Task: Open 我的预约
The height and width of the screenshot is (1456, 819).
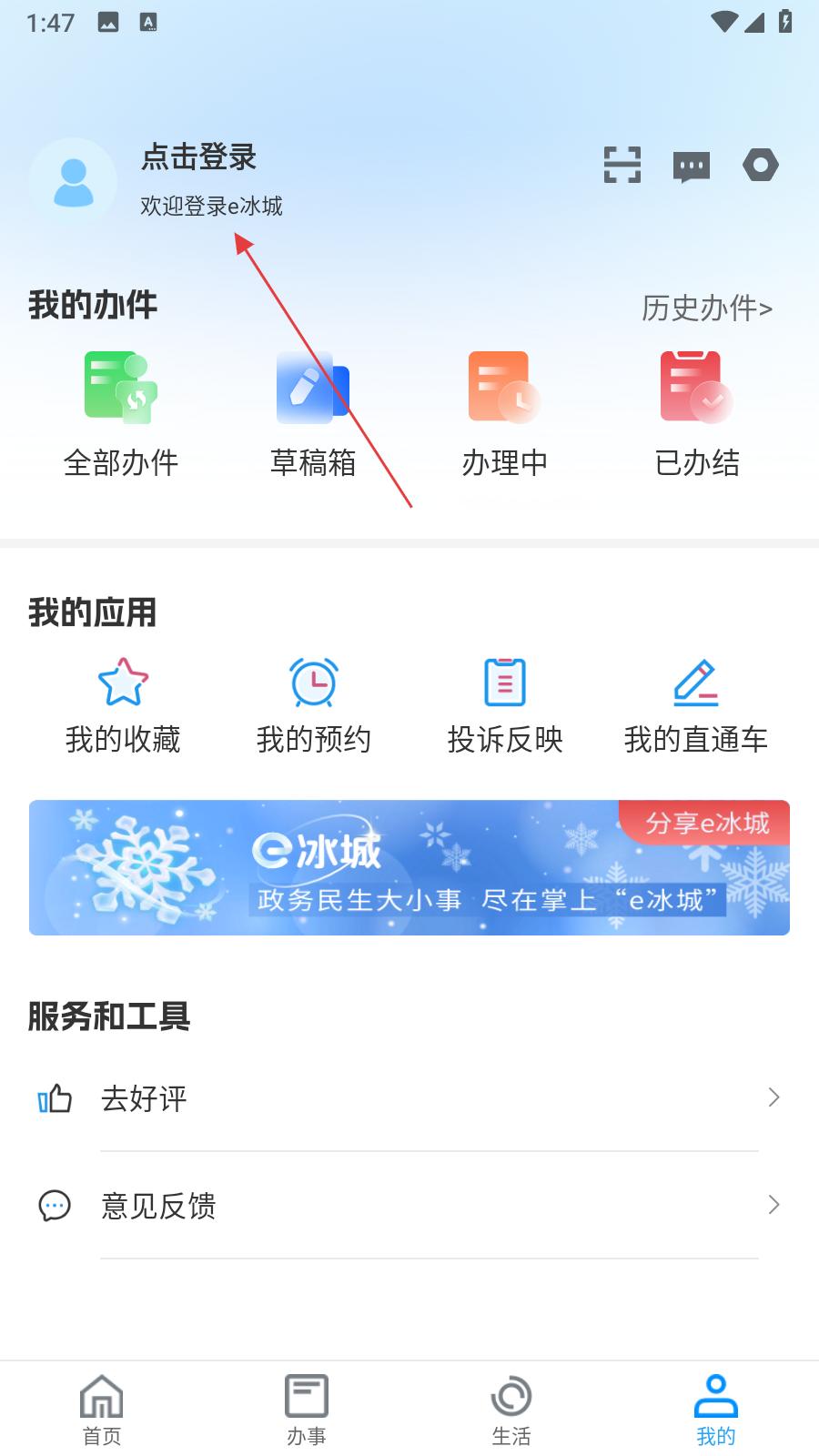Action: 314,706
